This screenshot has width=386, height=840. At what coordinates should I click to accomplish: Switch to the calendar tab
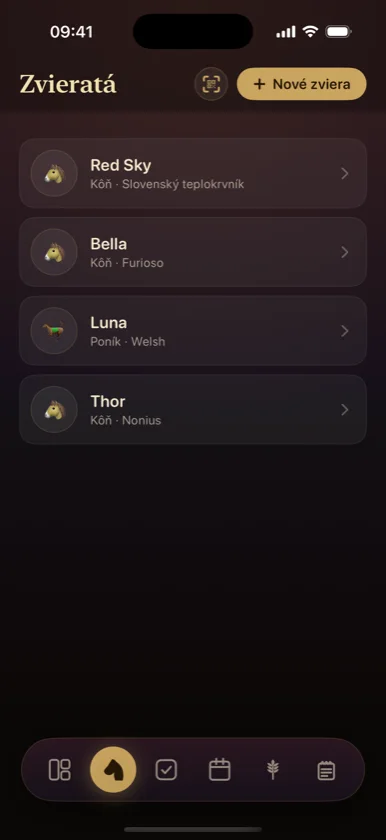[220, 770]
